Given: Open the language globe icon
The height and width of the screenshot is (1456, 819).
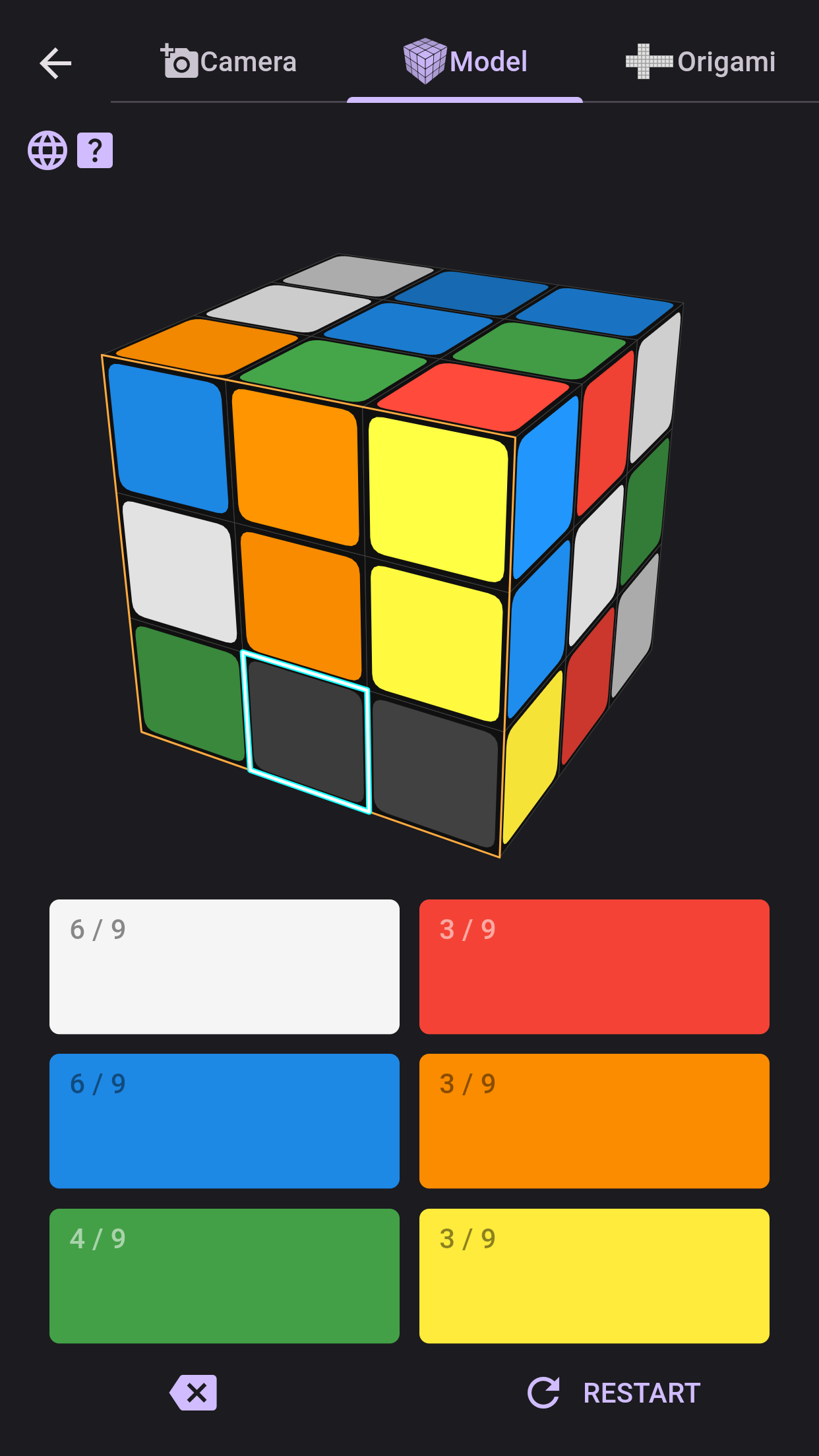Looking at the screenshot, I should (x=47, y=150).
